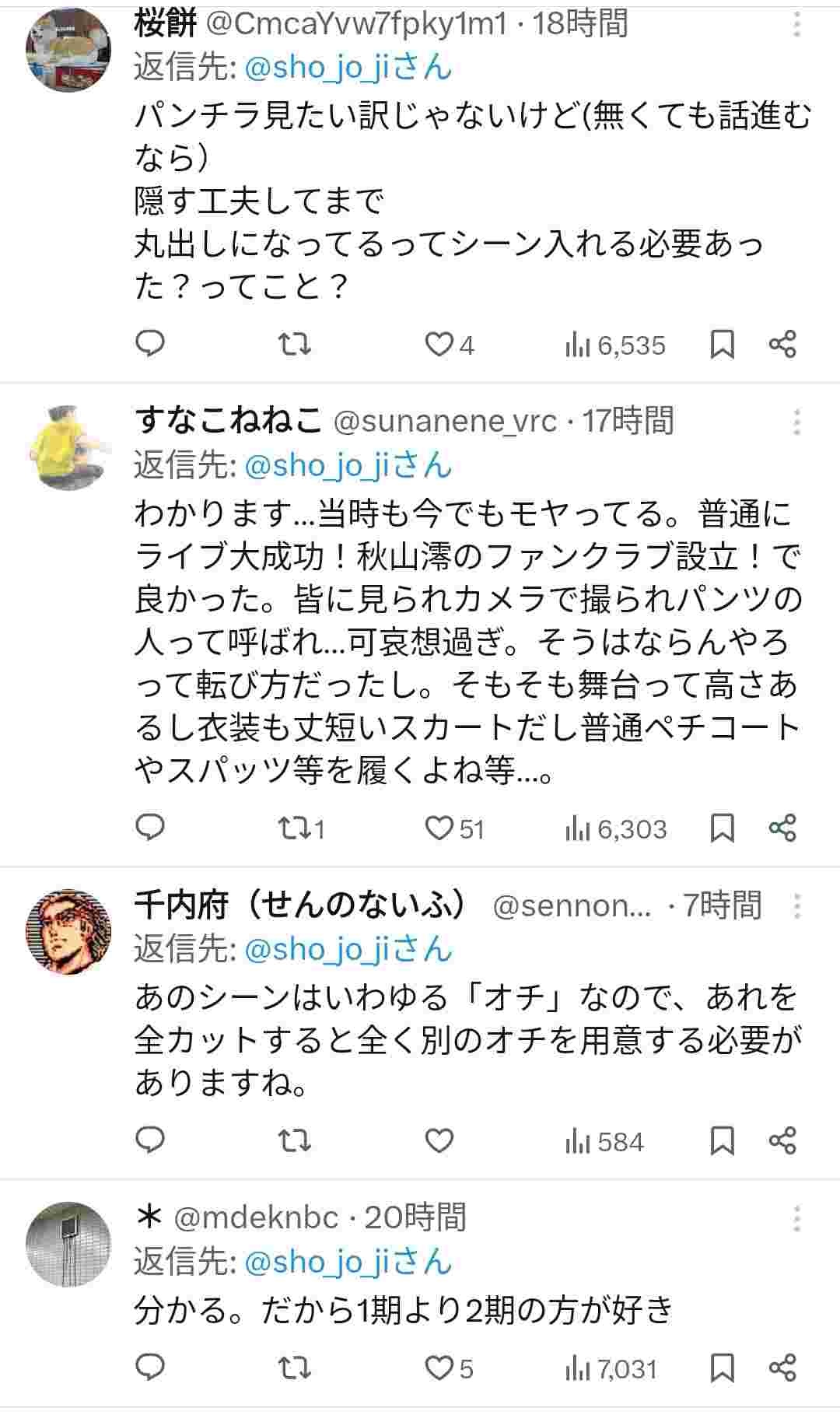Like @mdeknbc's reply
The width and height of the screenshot is (840, 1415).
click(439, 1368)
